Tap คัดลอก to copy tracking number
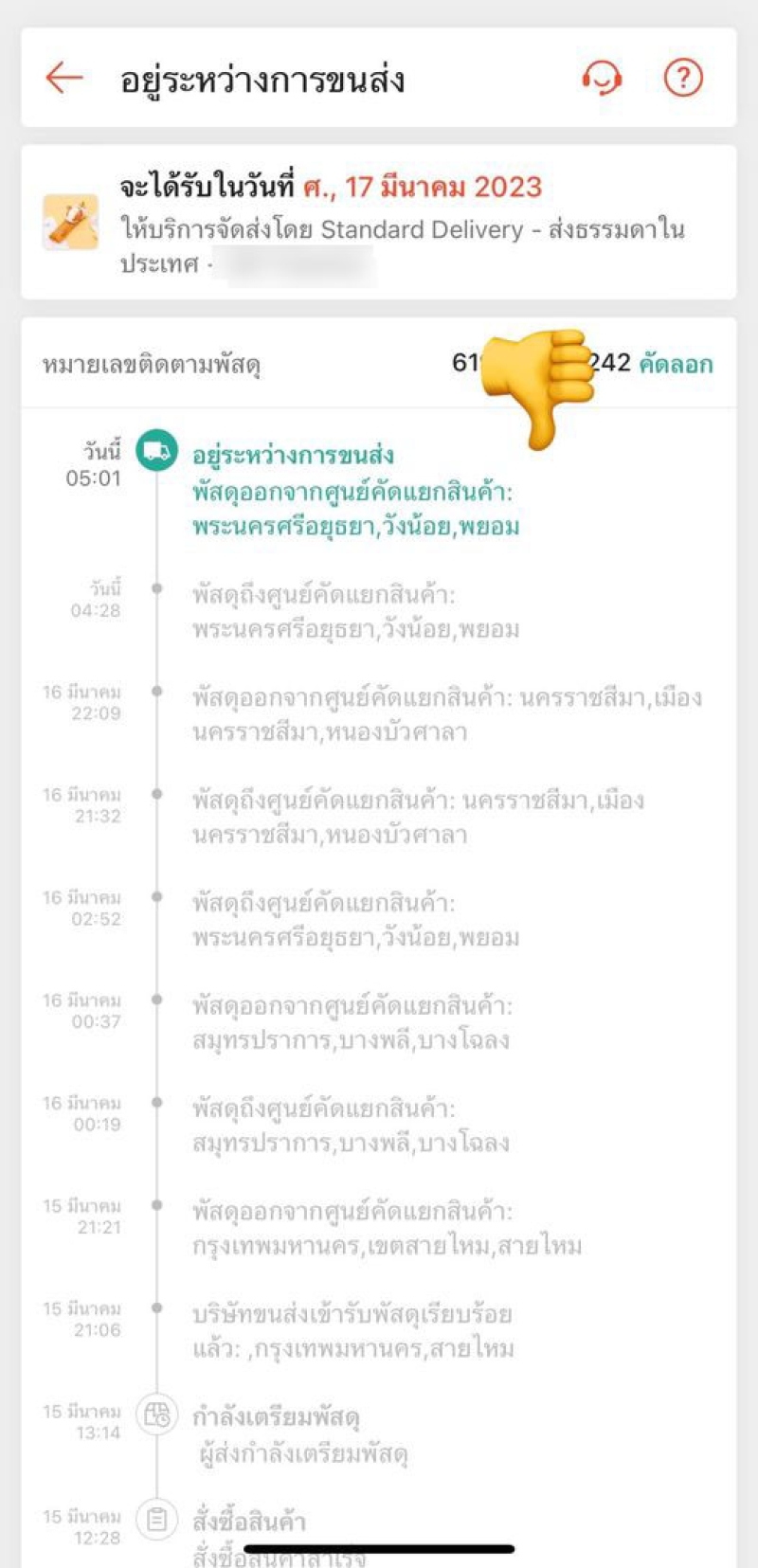 pos(676,364)
